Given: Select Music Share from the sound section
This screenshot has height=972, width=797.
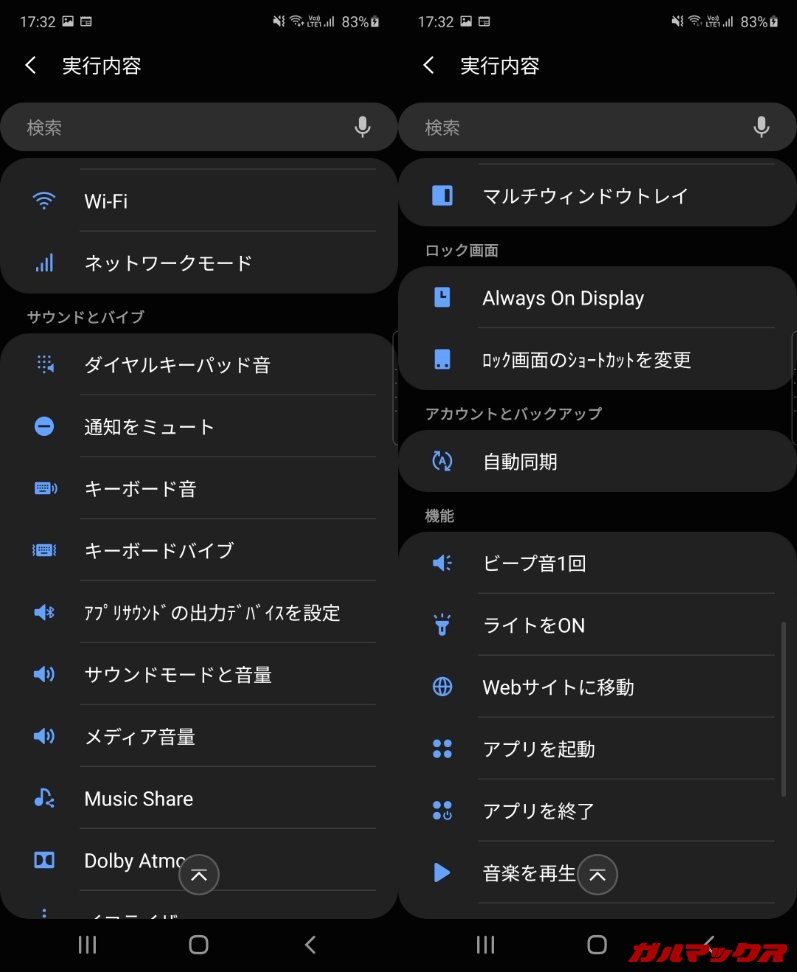Looking at the screenshot, I should point(138,798).
